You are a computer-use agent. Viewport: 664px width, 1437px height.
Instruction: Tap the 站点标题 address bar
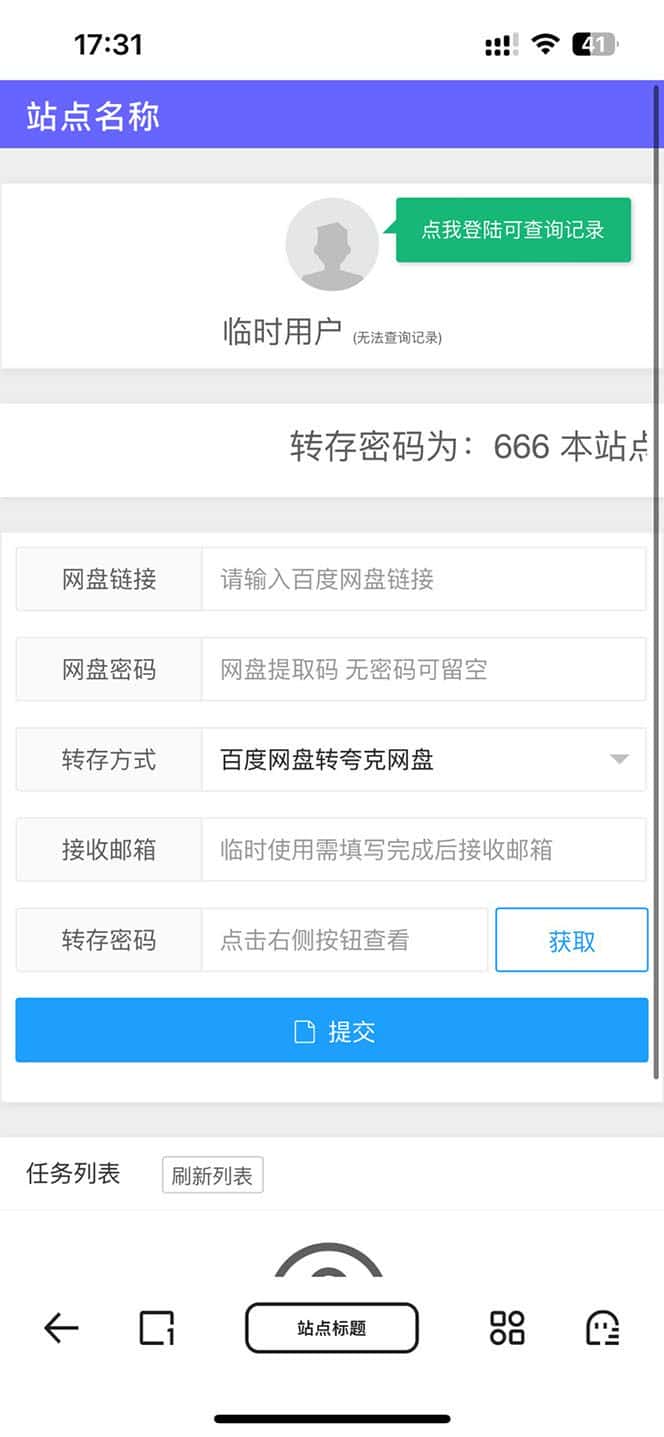click(x=332, y=1328)
